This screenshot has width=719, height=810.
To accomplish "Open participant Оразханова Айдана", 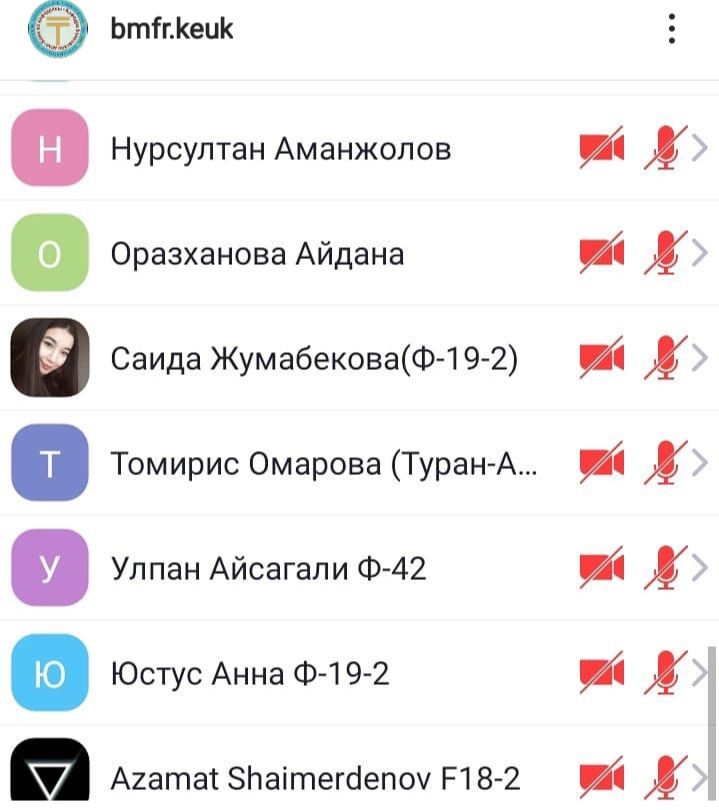I will tap(258, 254).
